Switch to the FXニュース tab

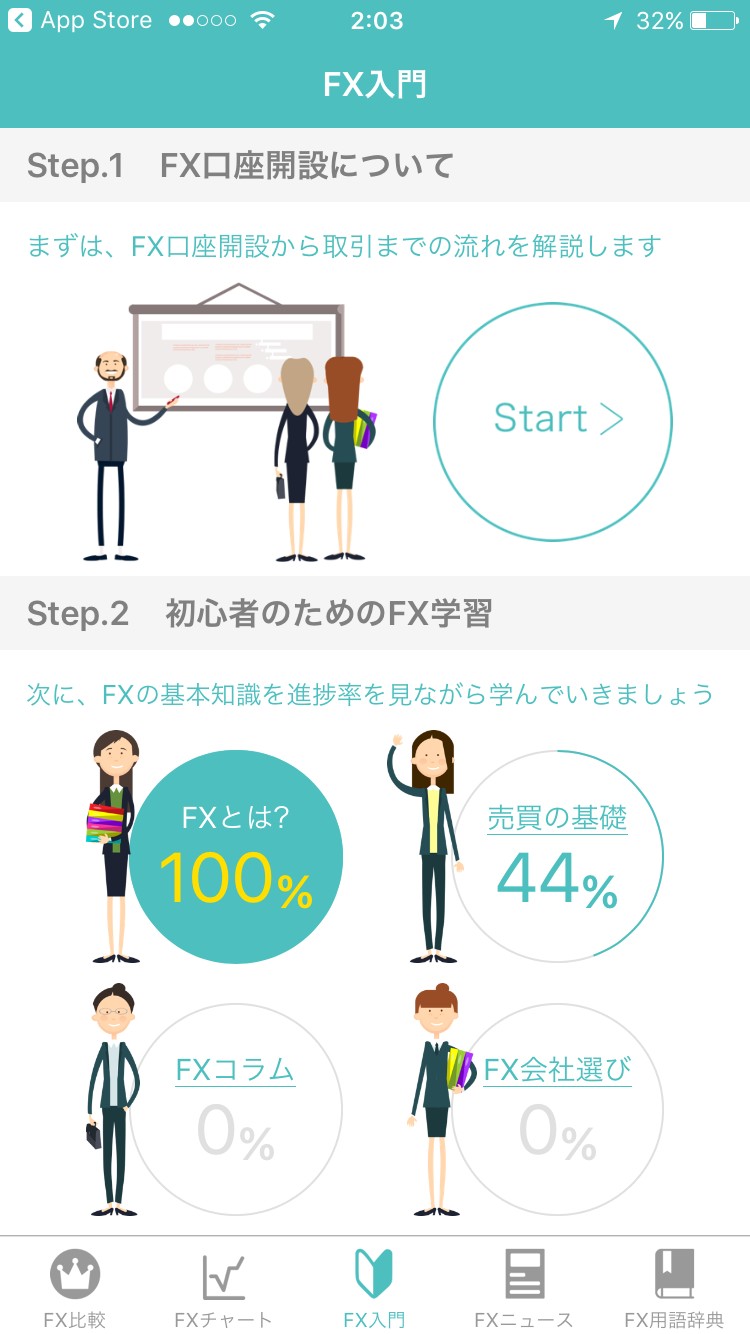[x=524, y=1287]
